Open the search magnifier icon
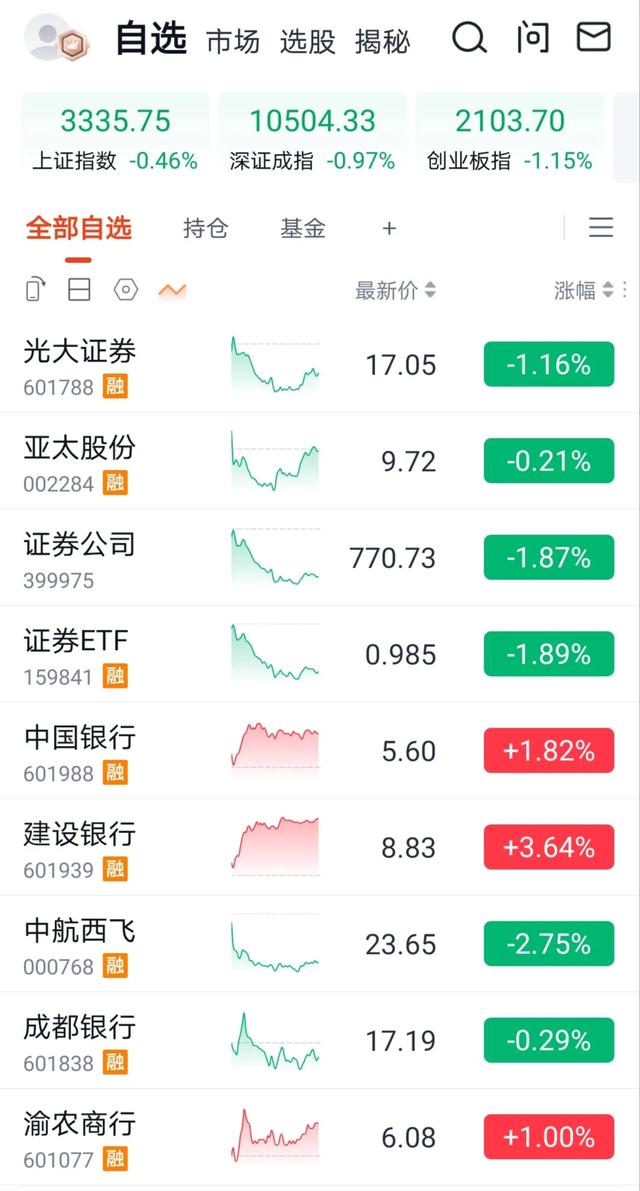Image resolution: width=640 pixels, height=1191 pixels. [469, 37]
